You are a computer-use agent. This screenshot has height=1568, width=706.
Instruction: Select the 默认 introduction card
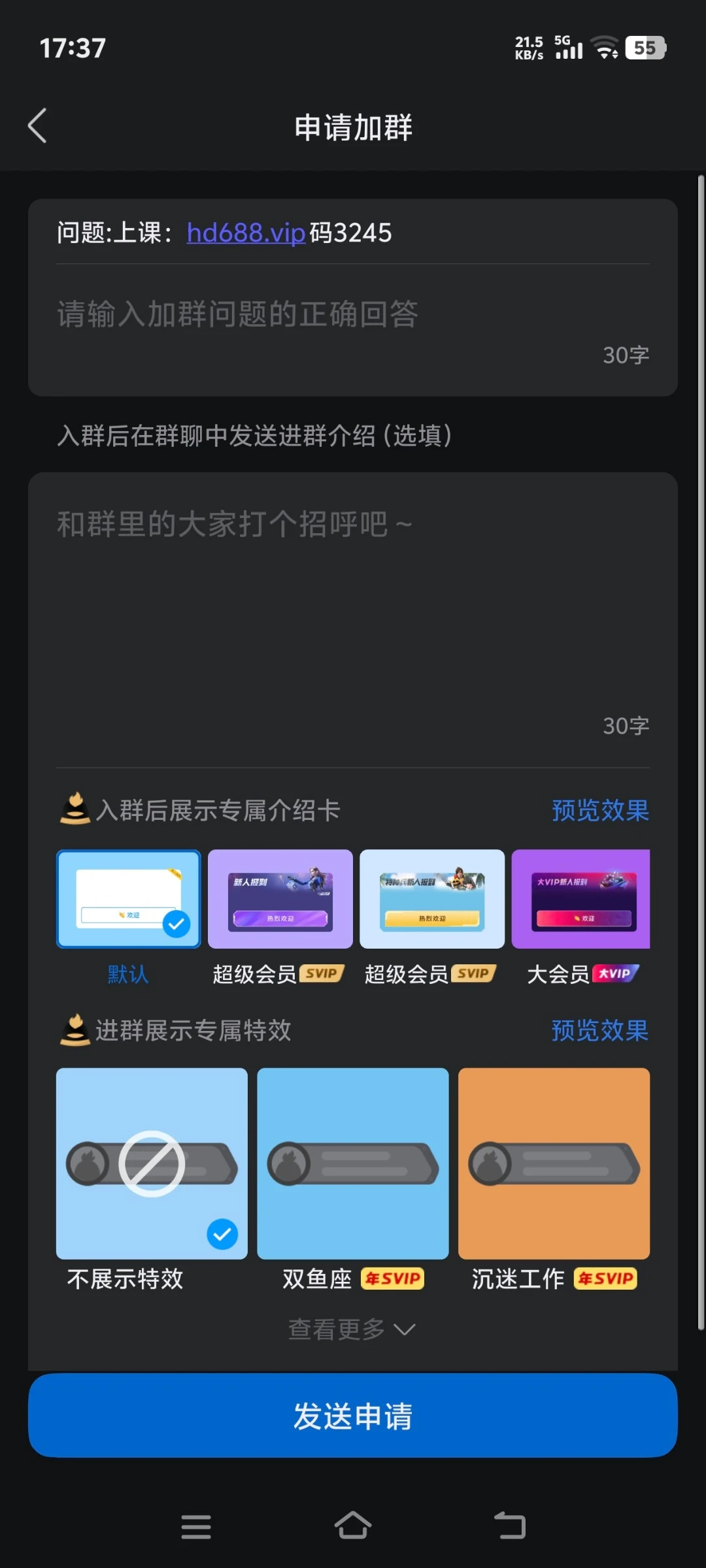[128, 898]
